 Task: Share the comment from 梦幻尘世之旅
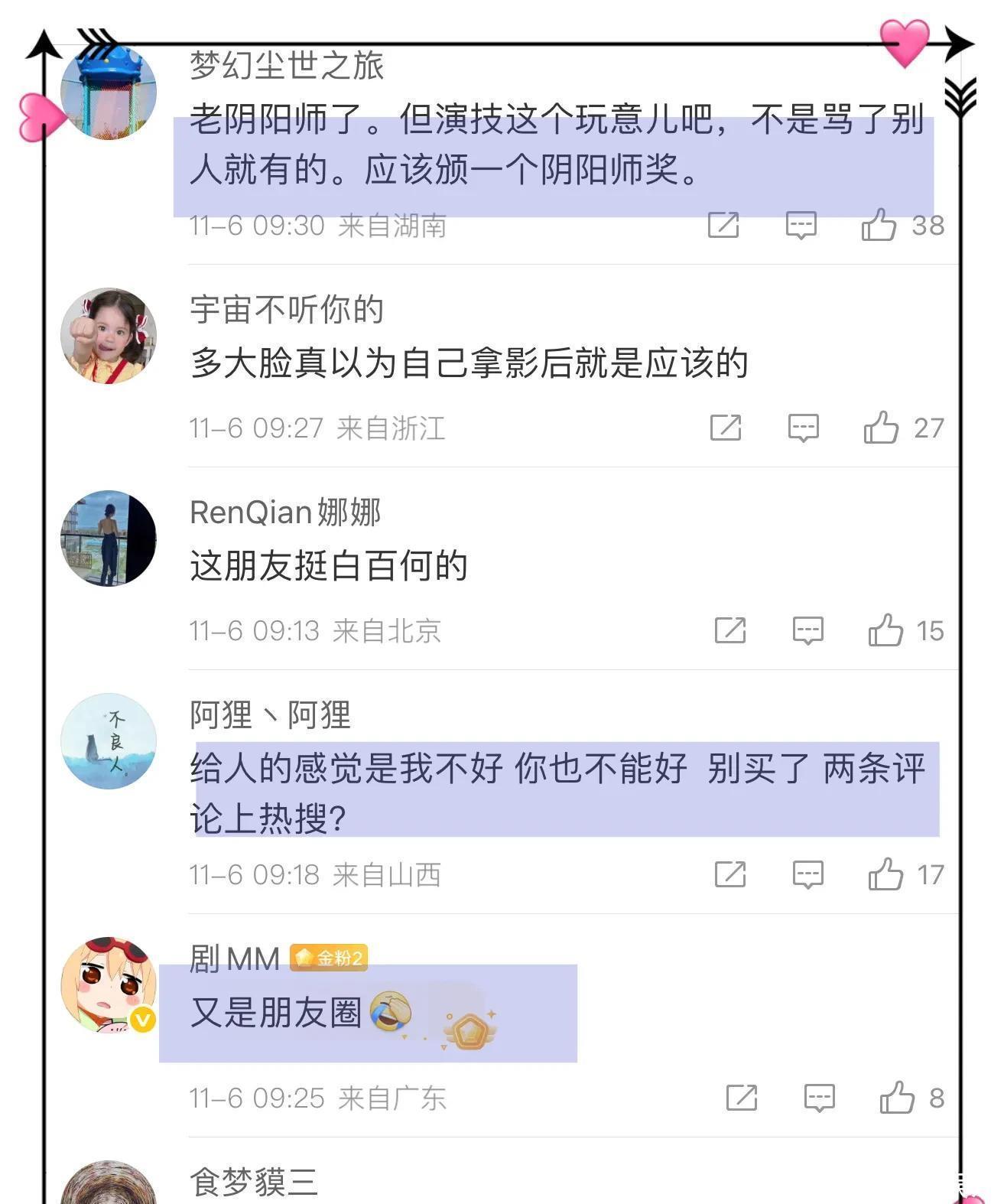point(723,226)
